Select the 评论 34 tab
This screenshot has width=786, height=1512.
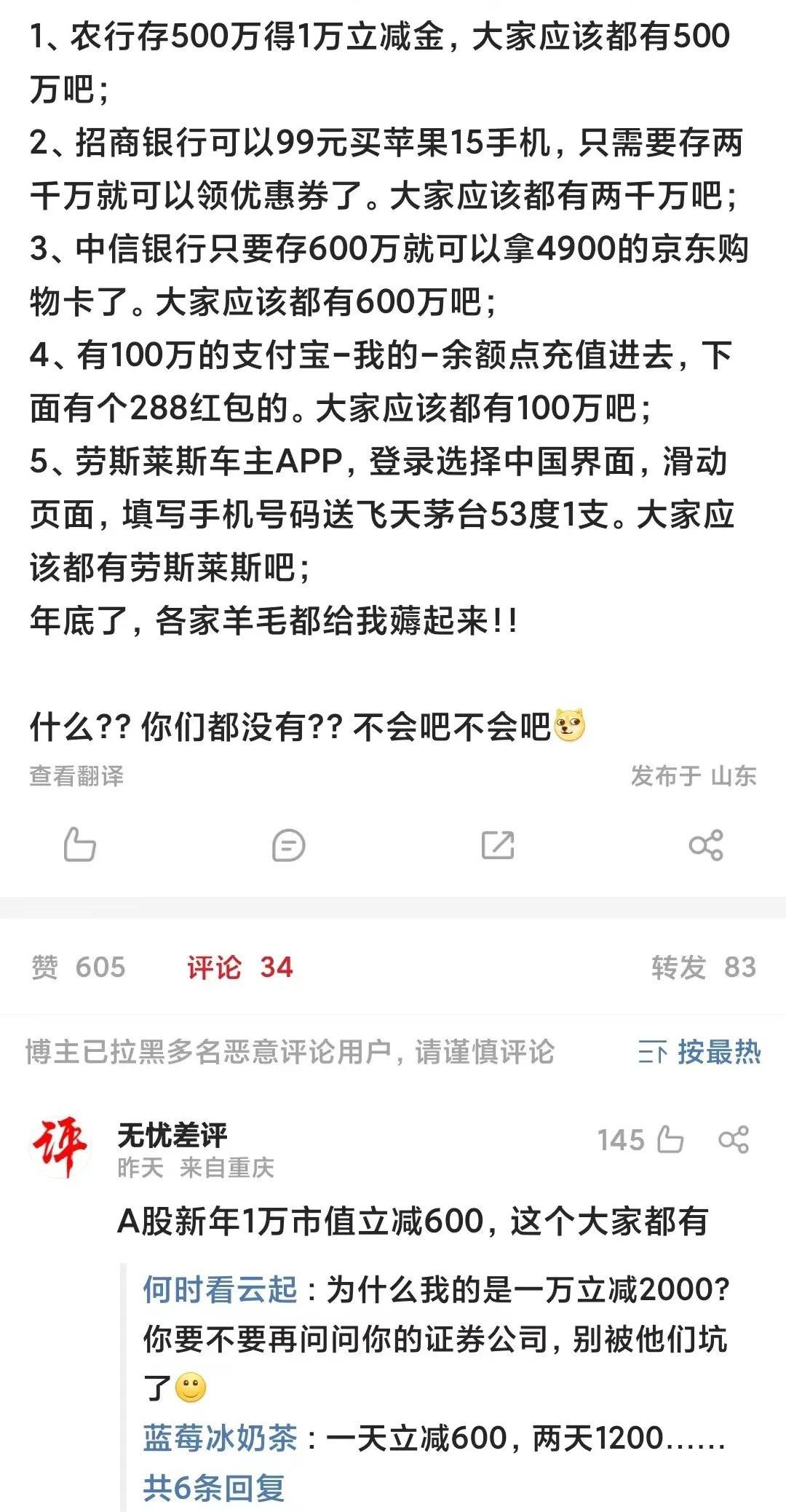(x=240, y=967)
